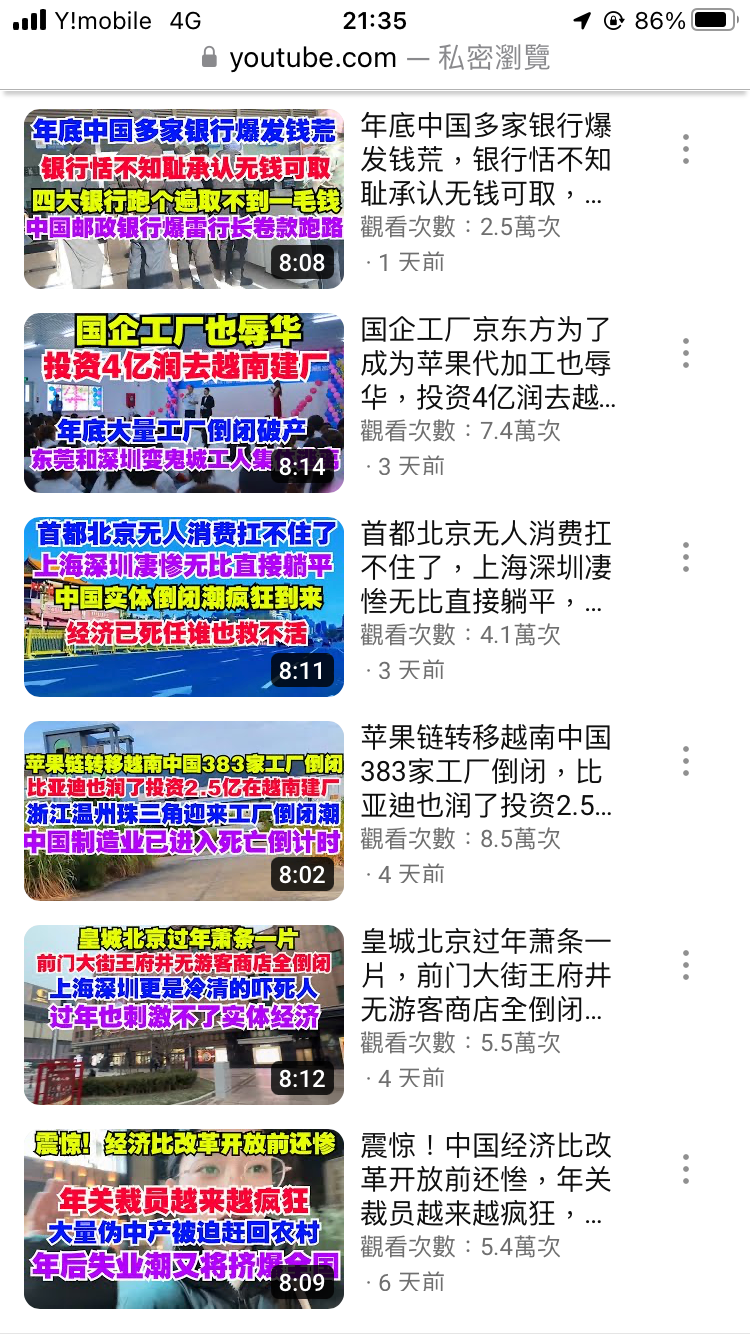The image size is (750, 1334).
Task: Play the 8:14 video 国企工厂也辱华
Action: click(184, 403)
